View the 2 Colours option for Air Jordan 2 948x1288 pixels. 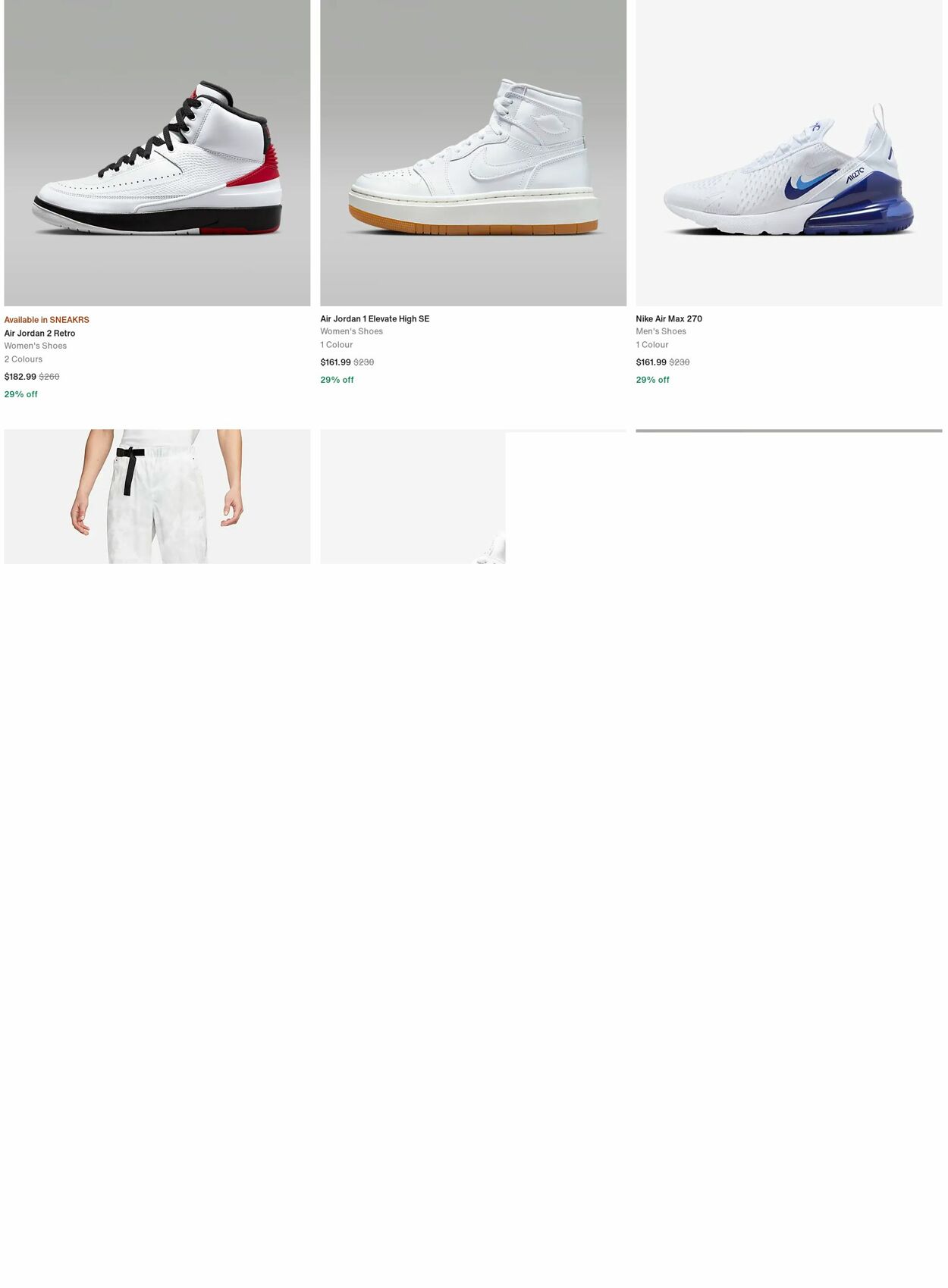(24, 359)
